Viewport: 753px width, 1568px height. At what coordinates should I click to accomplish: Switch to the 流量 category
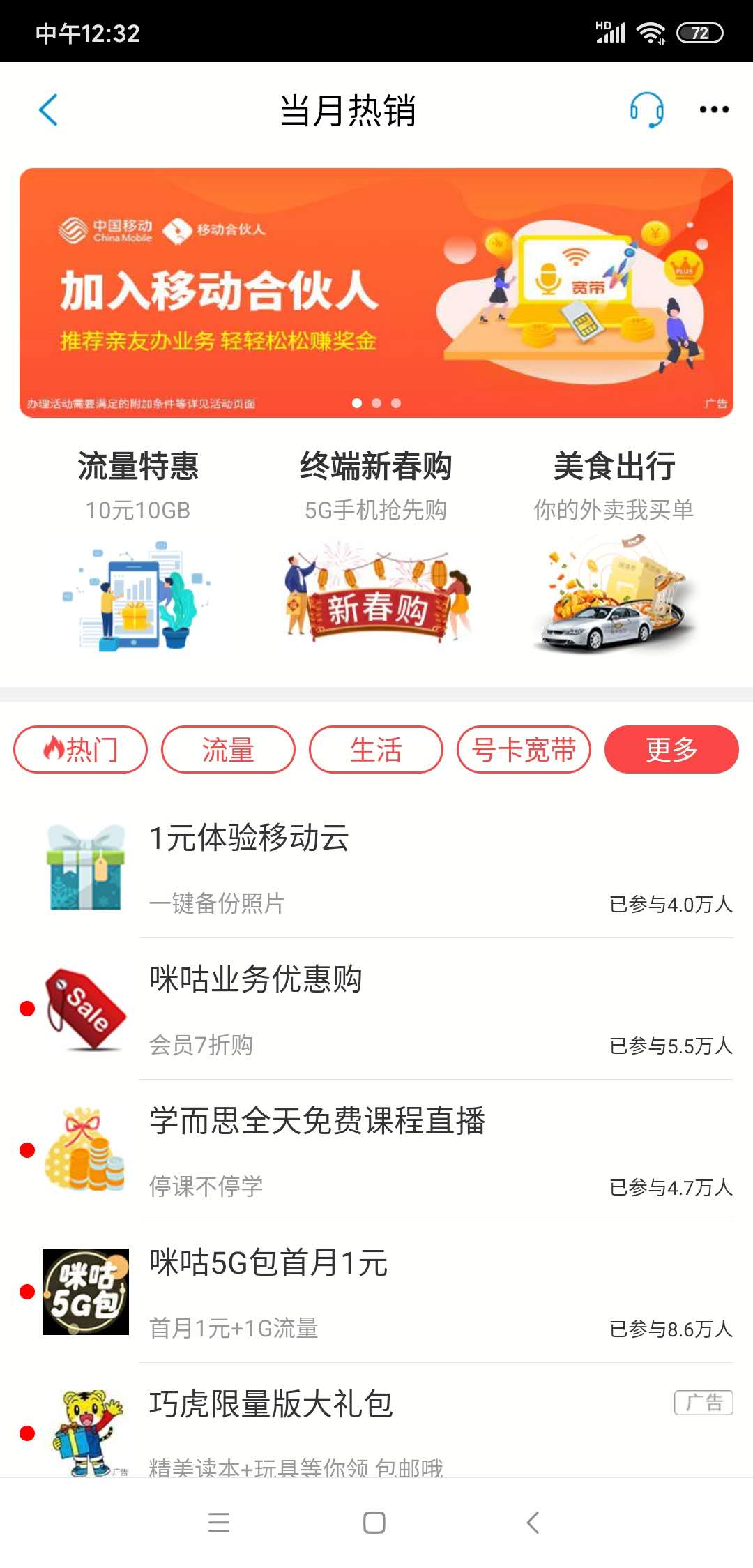coord(228,750)
